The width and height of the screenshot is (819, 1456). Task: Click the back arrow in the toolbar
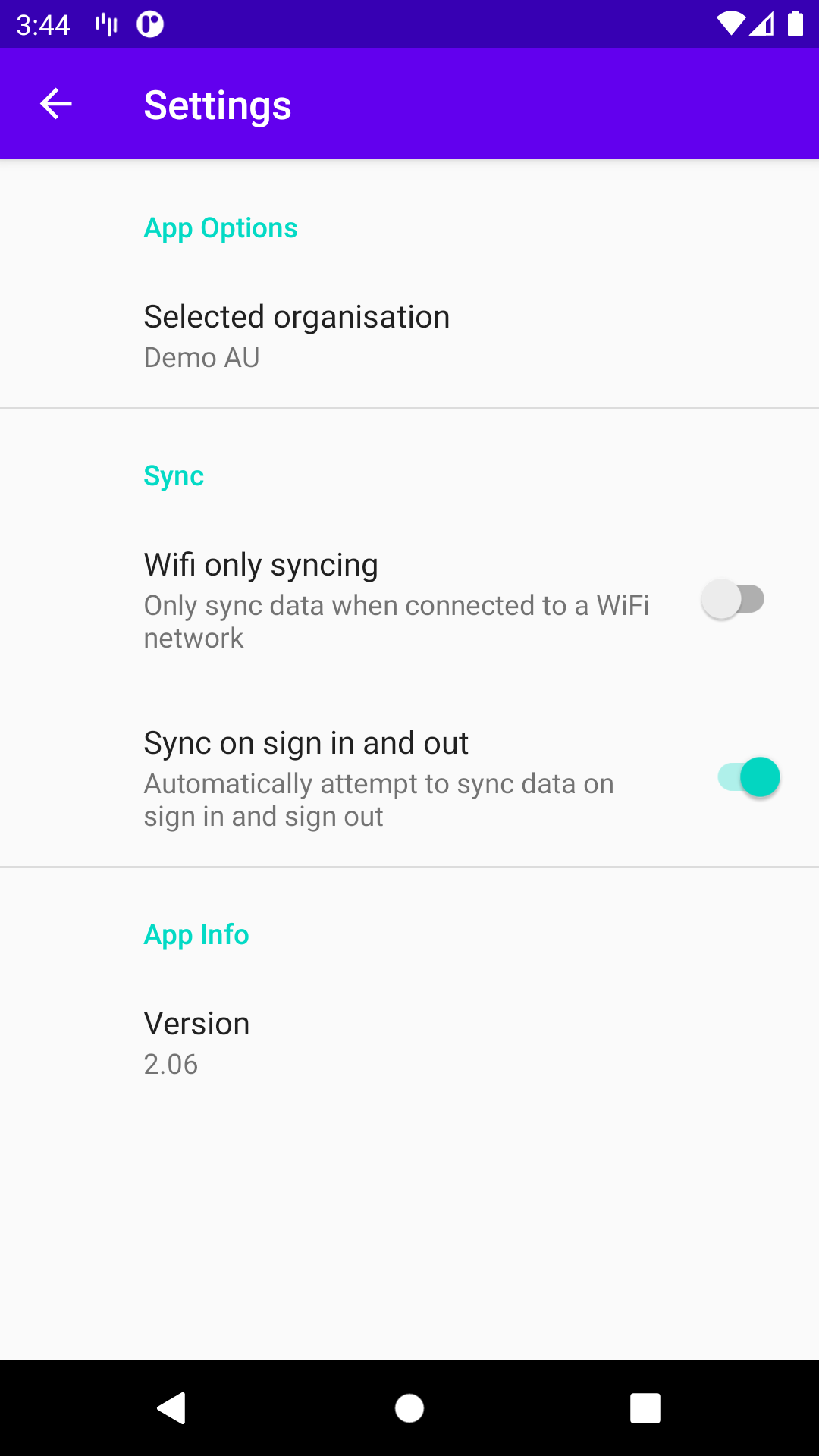click(x=54, y=104)
